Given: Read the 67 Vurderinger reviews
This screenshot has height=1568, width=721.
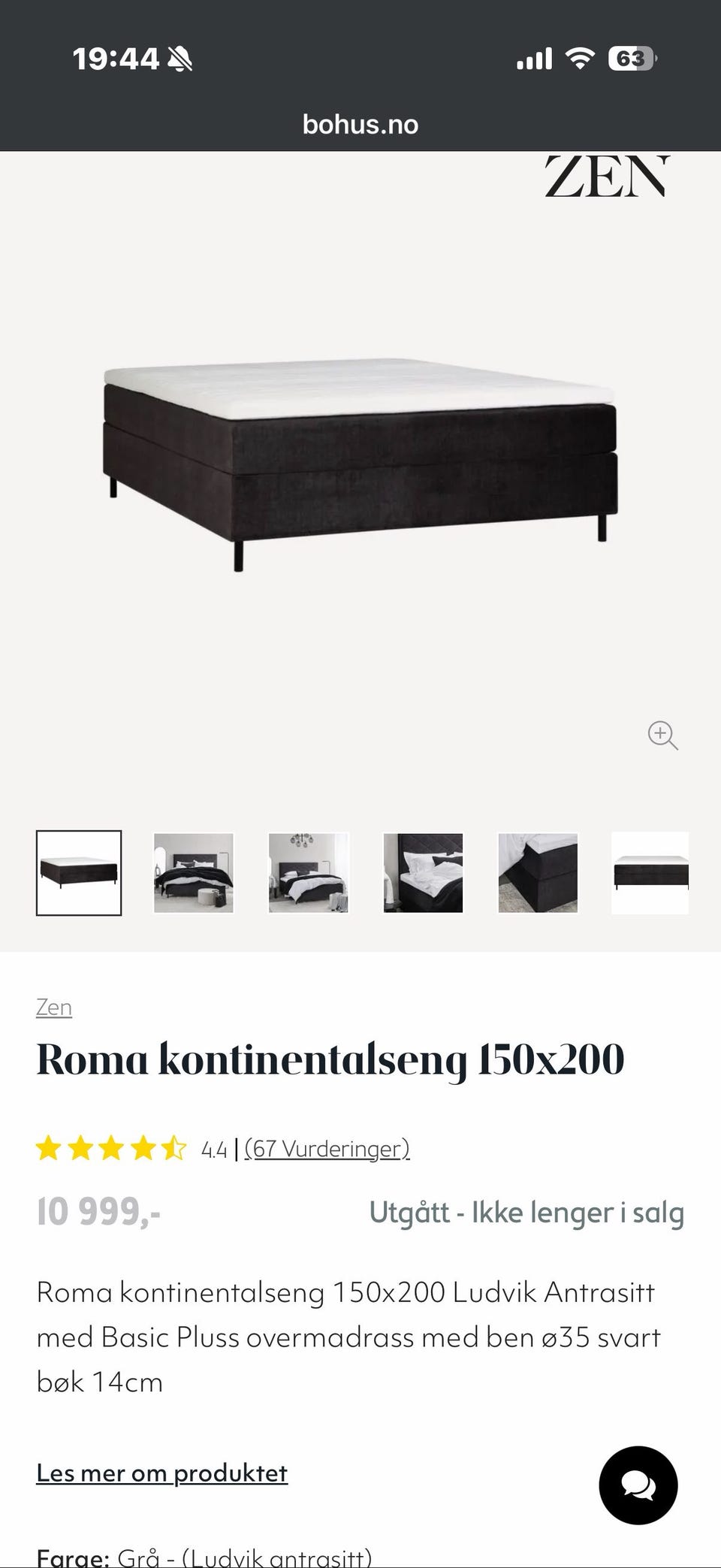Looking at the screenshot, I should point(327,1148).
